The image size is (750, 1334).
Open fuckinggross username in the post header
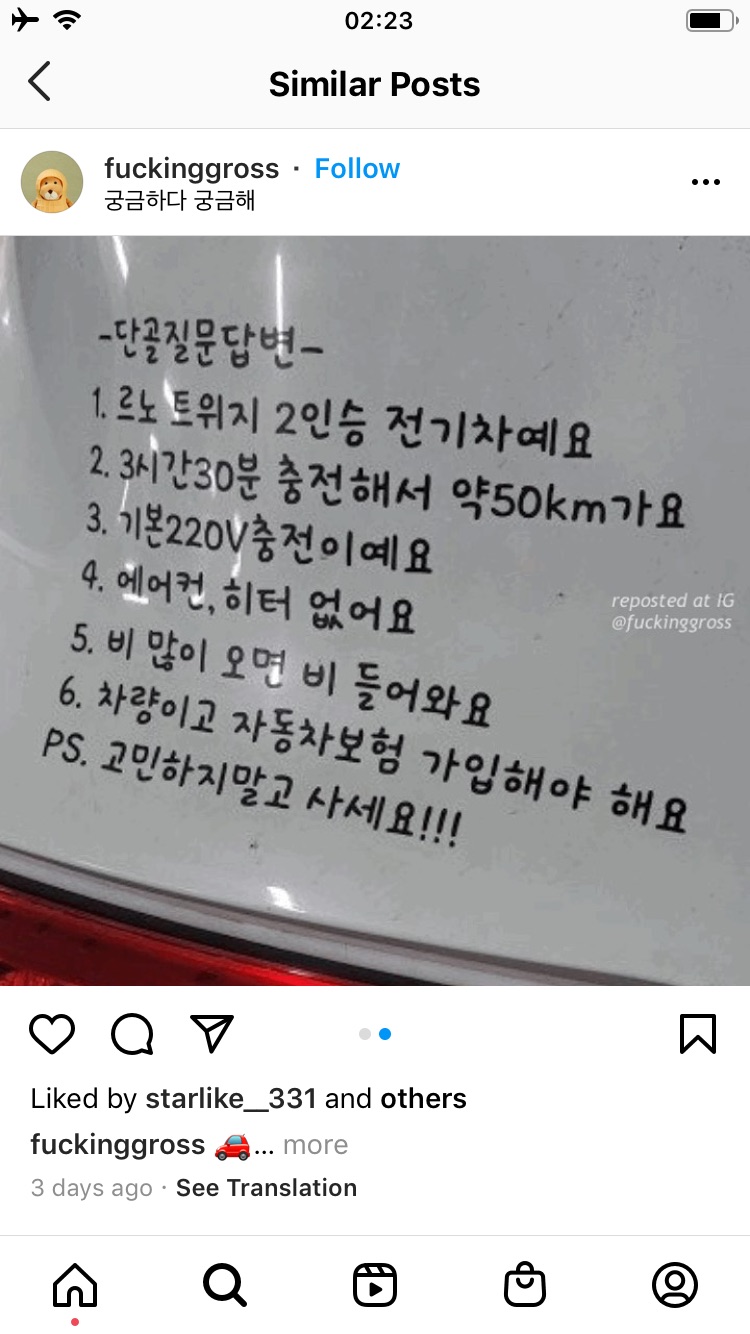tap(191, 169)
